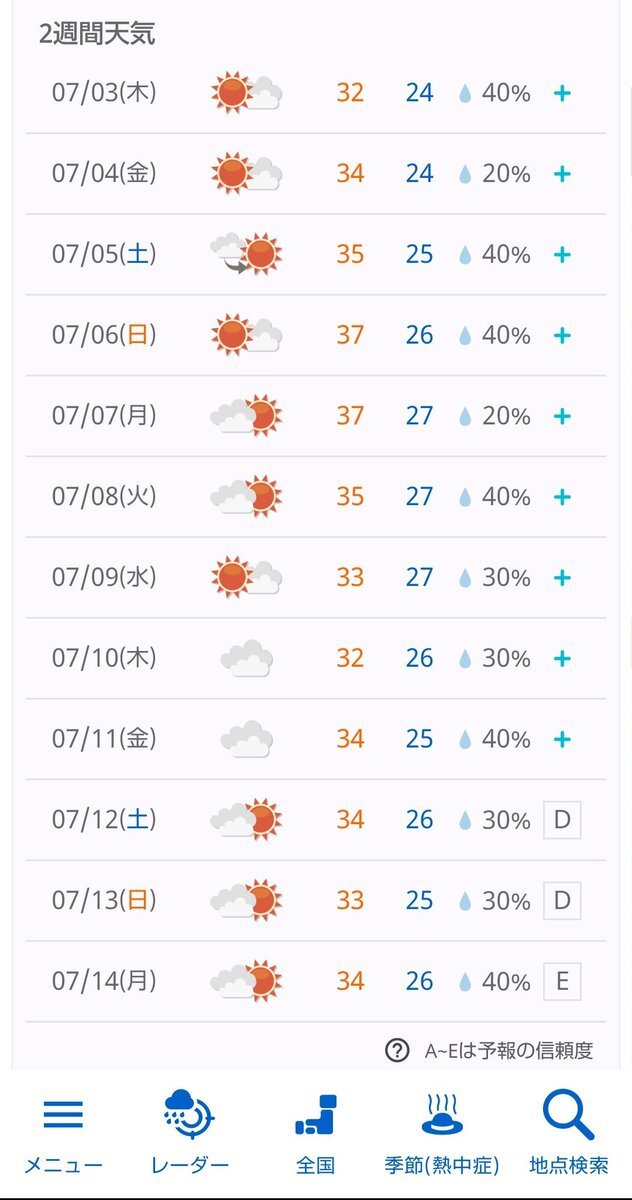Tap the plus on 07/06(日)

click(562, 335)
